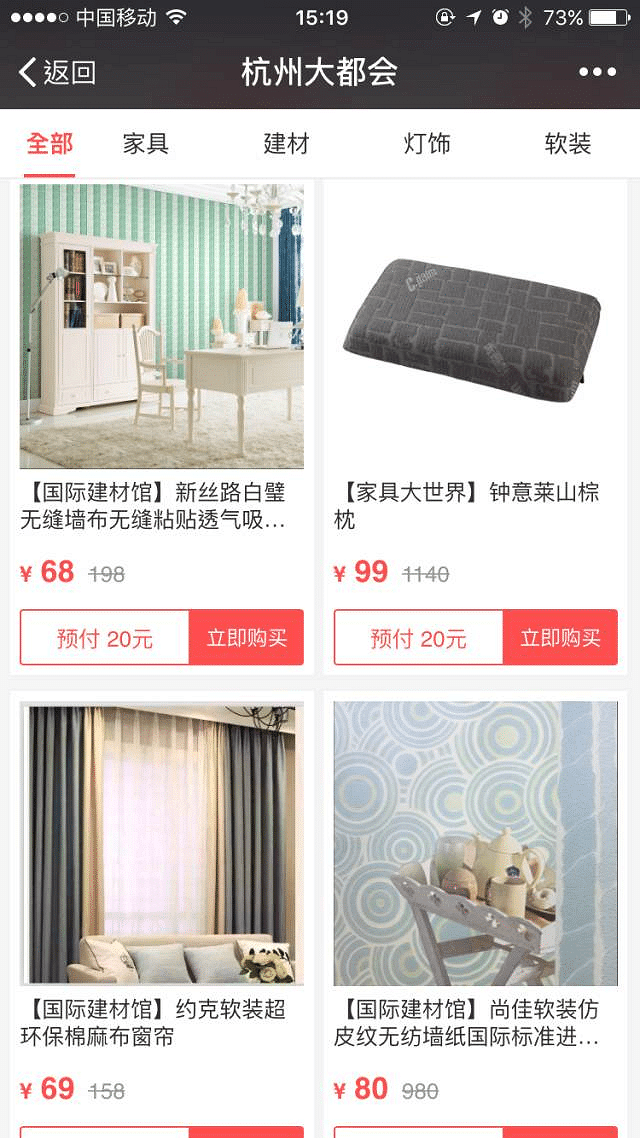The image size is (640, 1138).
Task: Buy the ¥99 pillow with 立即购买
Action: 560,638
